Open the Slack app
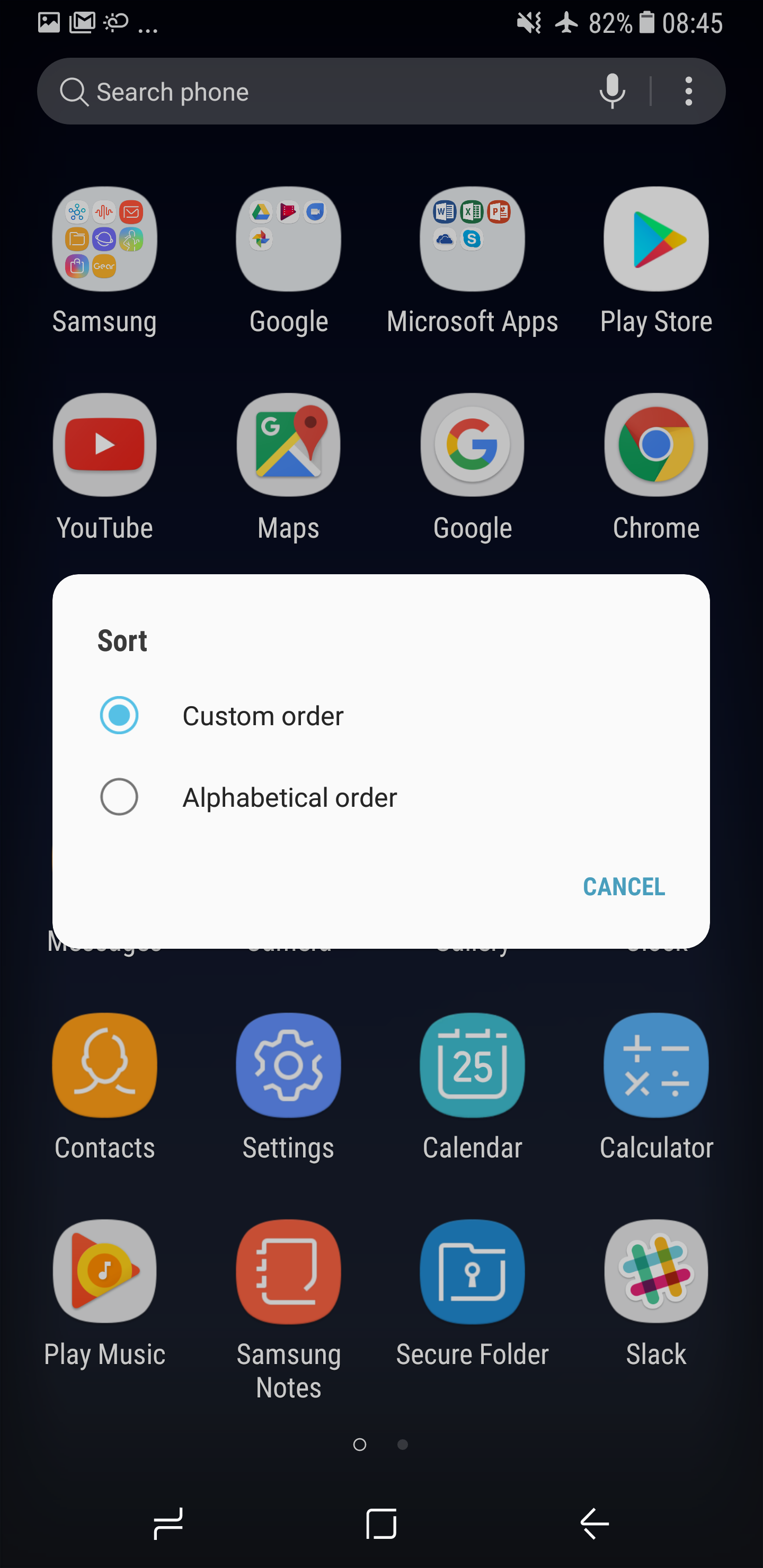Viewport: 763px width, 1568px height. point(656,1271)
